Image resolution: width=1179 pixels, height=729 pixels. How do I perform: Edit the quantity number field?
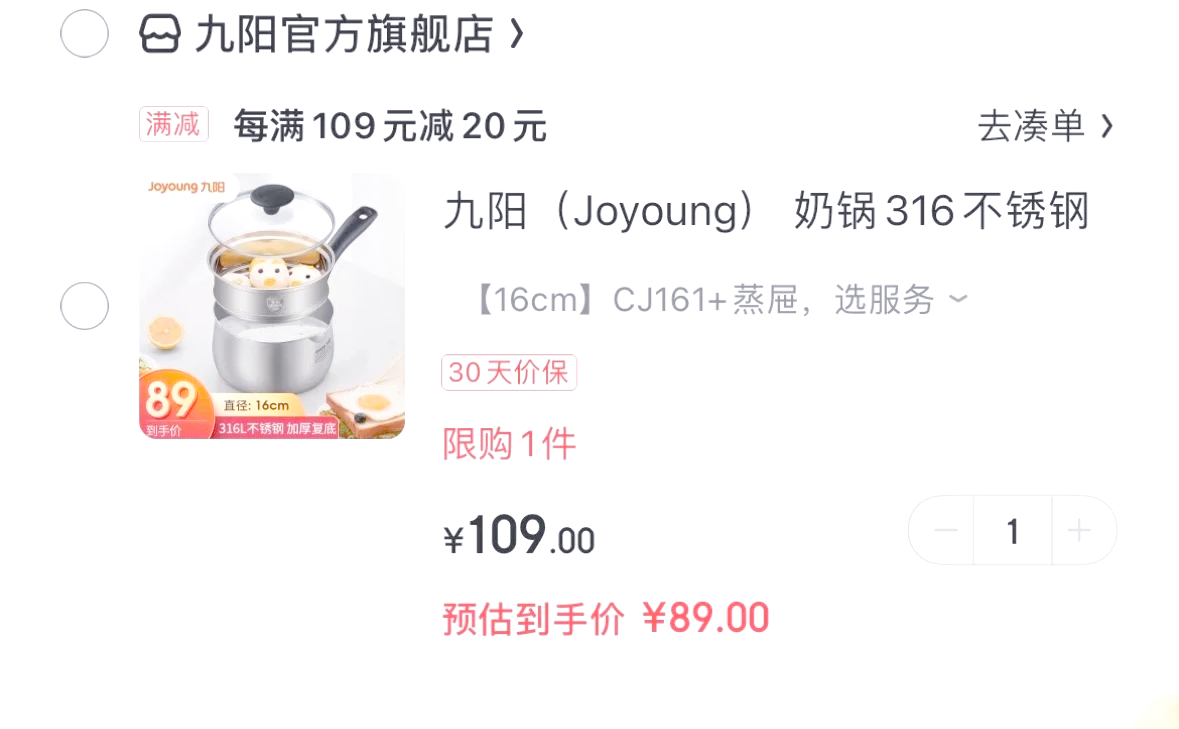pyautogui.click(x=1012, y=531)
